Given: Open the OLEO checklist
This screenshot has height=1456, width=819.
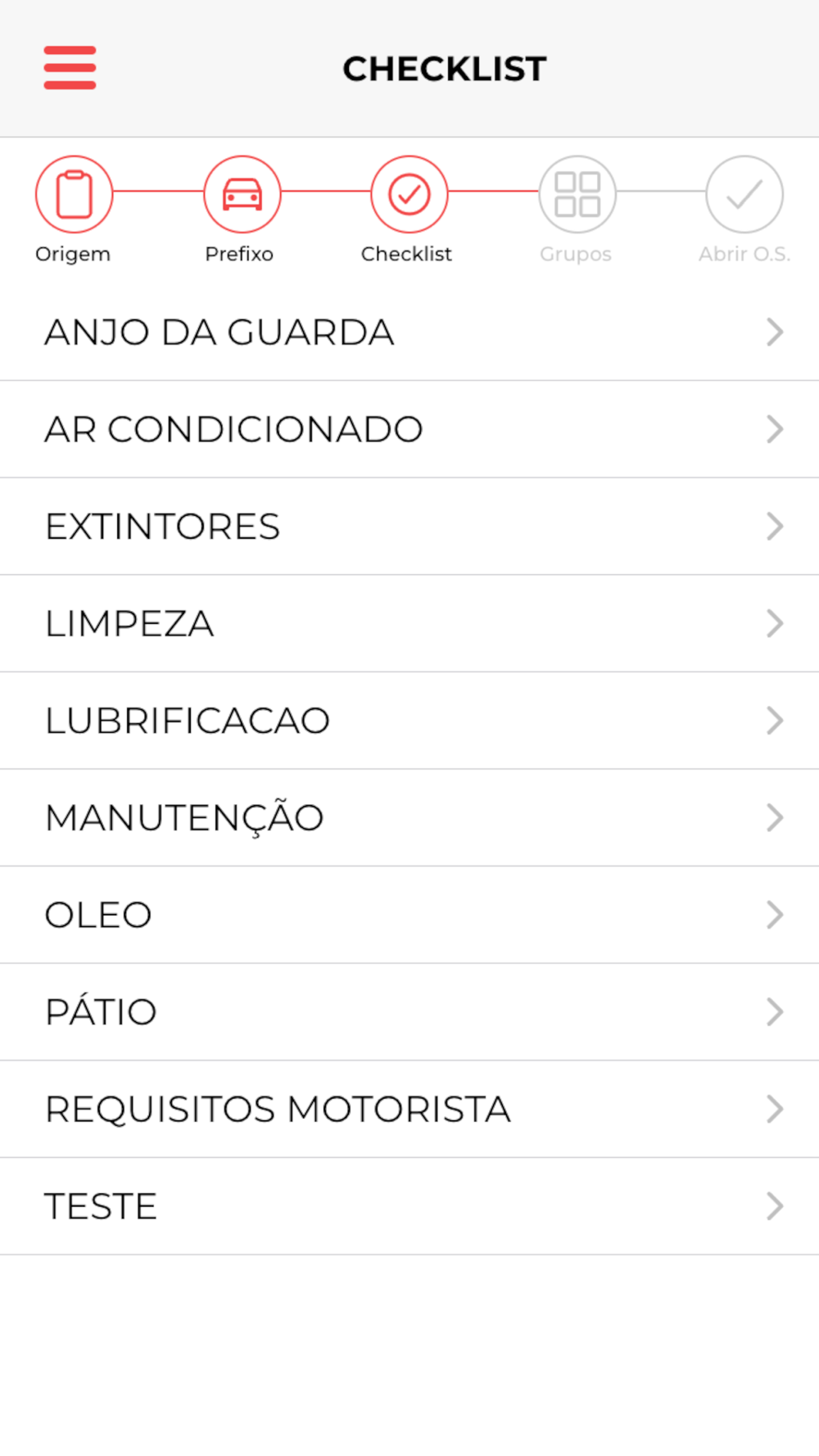Looking at the screenshot, I should [x=409, y=915].
